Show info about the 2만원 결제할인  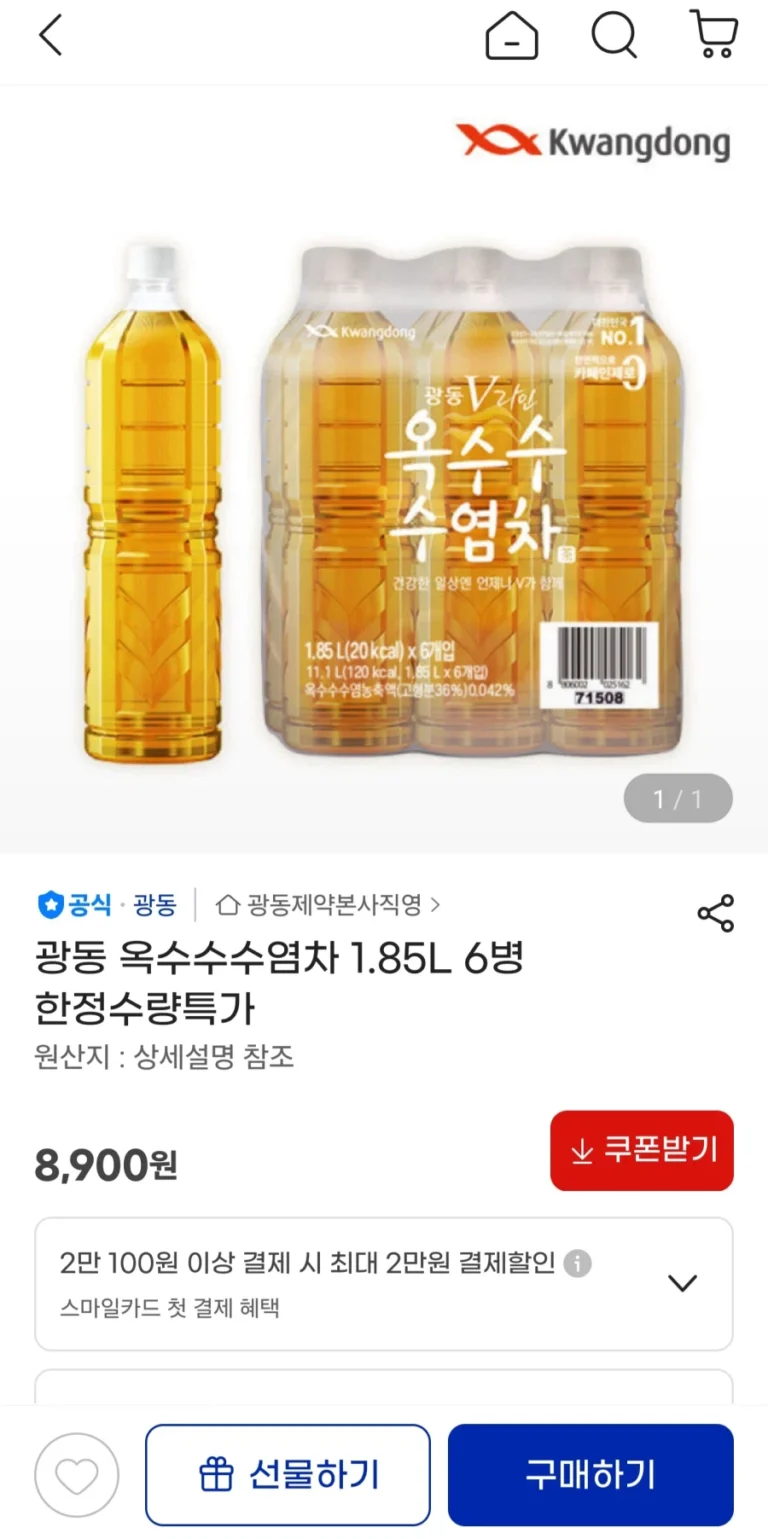tap(577, 1263)
